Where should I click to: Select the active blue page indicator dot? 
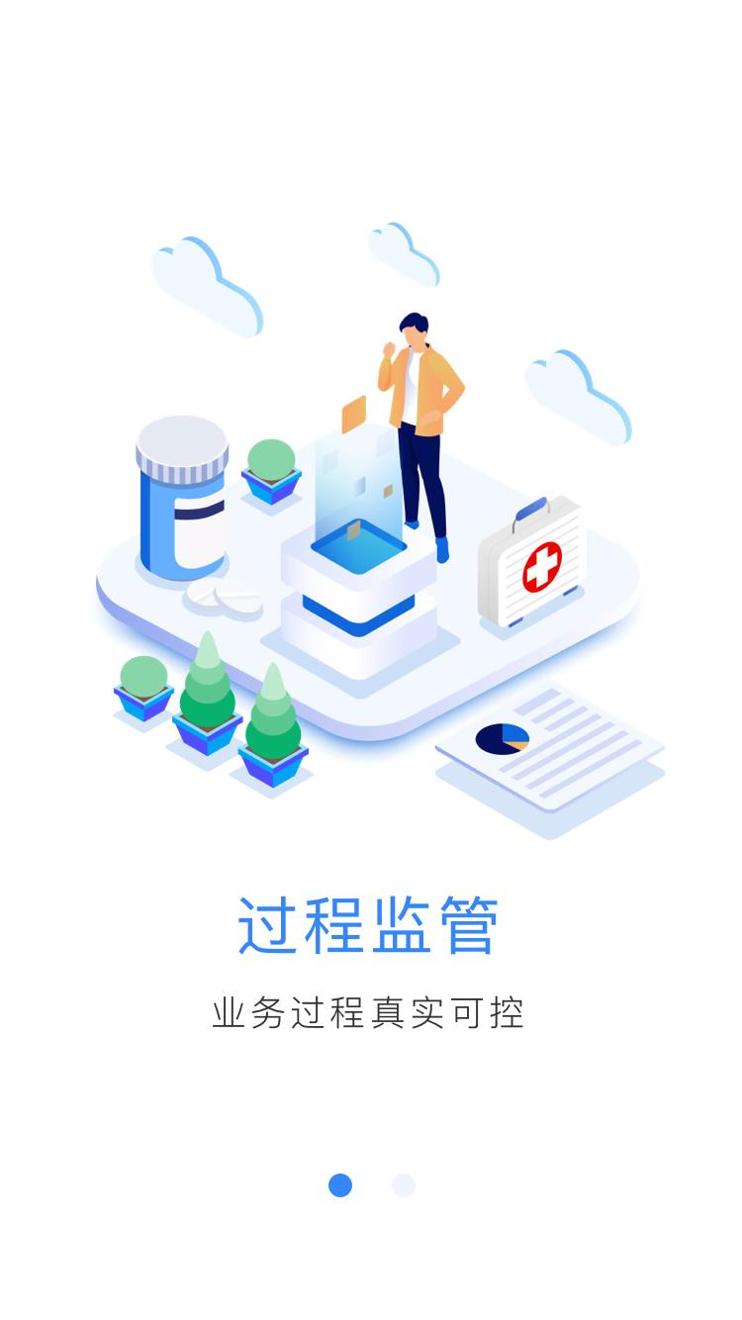[x=338, y=1186]
